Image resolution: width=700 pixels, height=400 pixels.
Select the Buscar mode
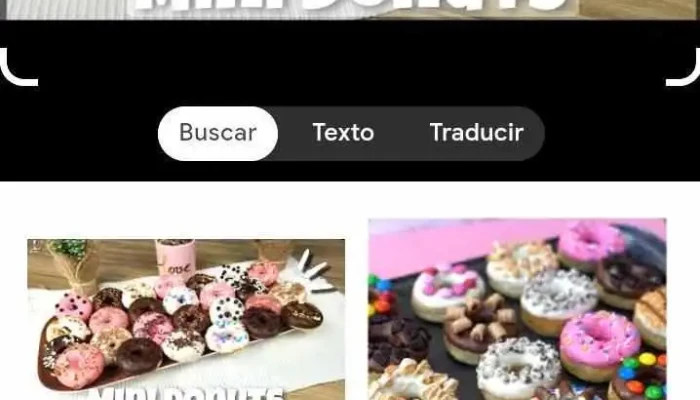[217, 133]
